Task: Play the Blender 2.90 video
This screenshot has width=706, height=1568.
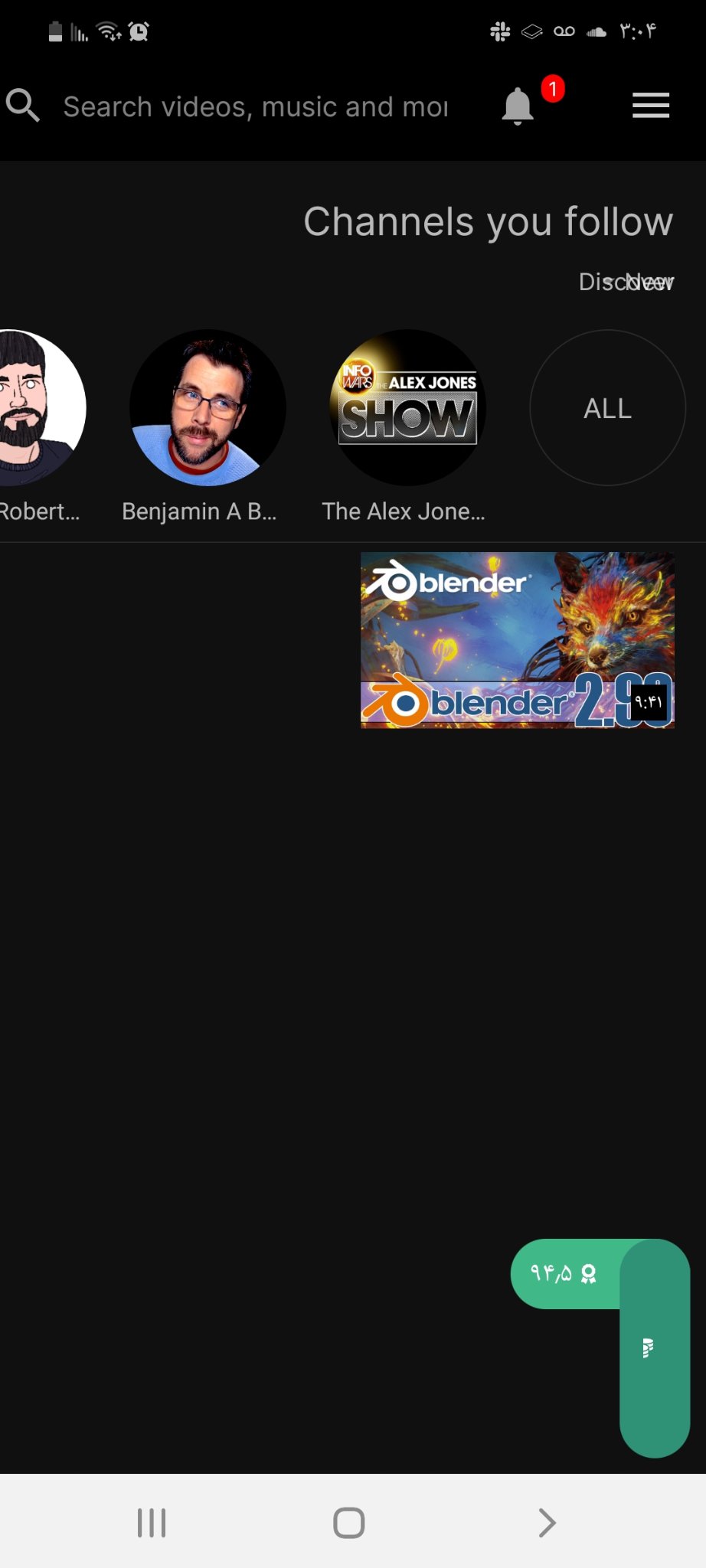Action: coord(518,640)
